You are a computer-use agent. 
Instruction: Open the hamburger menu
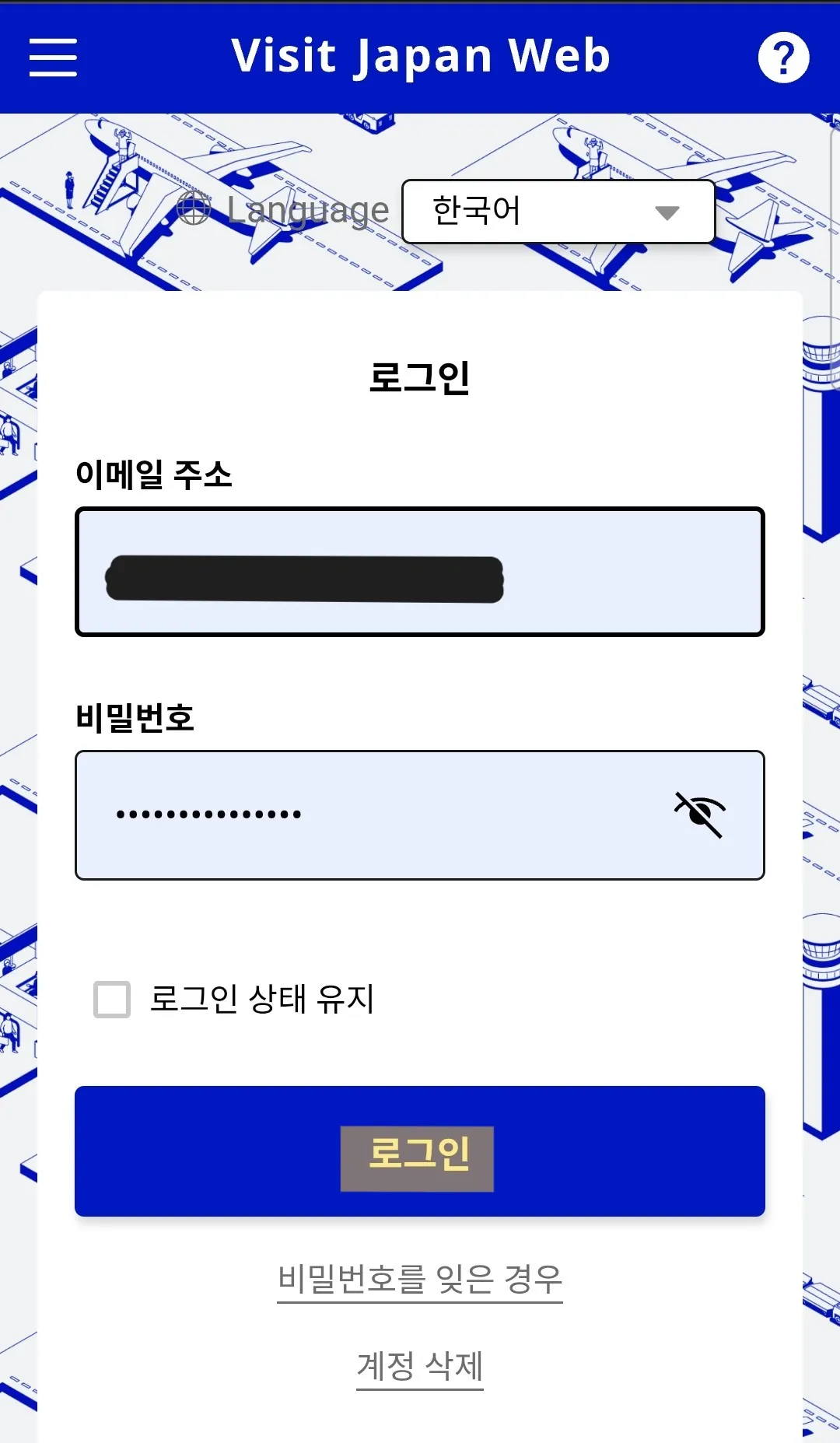tap(53, 58)
